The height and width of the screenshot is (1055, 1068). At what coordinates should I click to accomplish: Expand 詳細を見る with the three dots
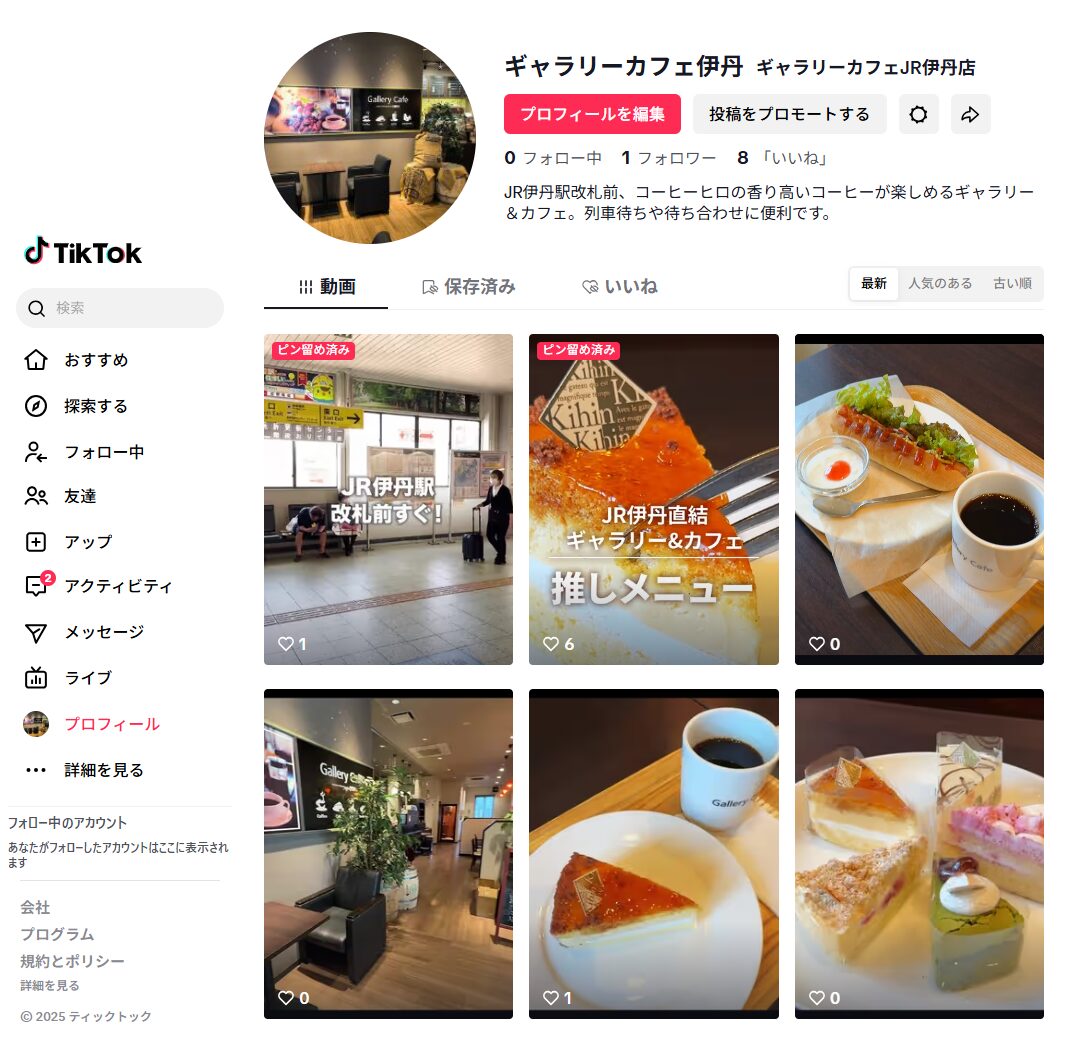pyautogui.click(x=104, y=770)
